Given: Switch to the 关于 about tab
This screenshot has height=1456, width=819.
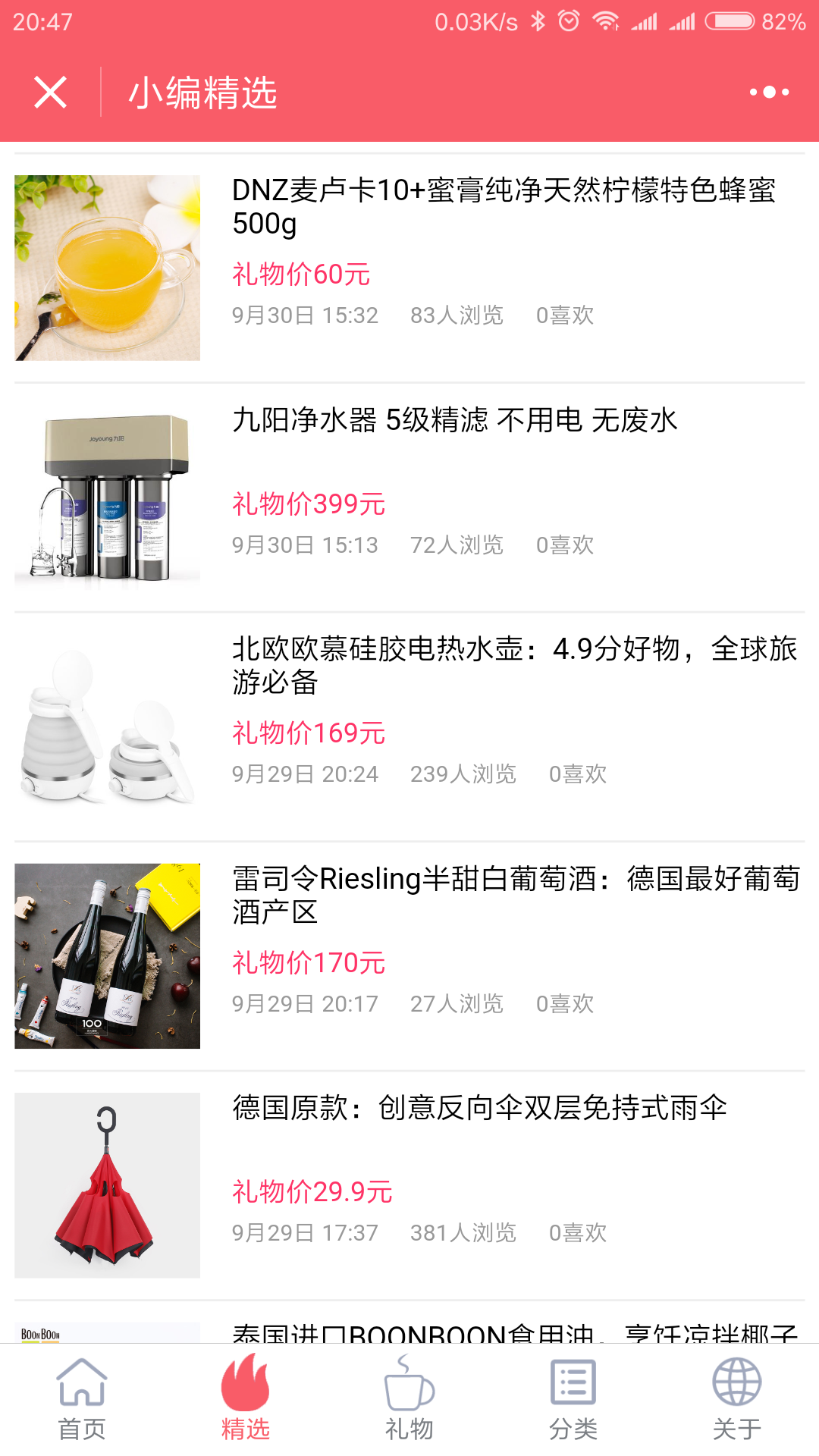Looking at the screenshot, I should click(737, 1399).
